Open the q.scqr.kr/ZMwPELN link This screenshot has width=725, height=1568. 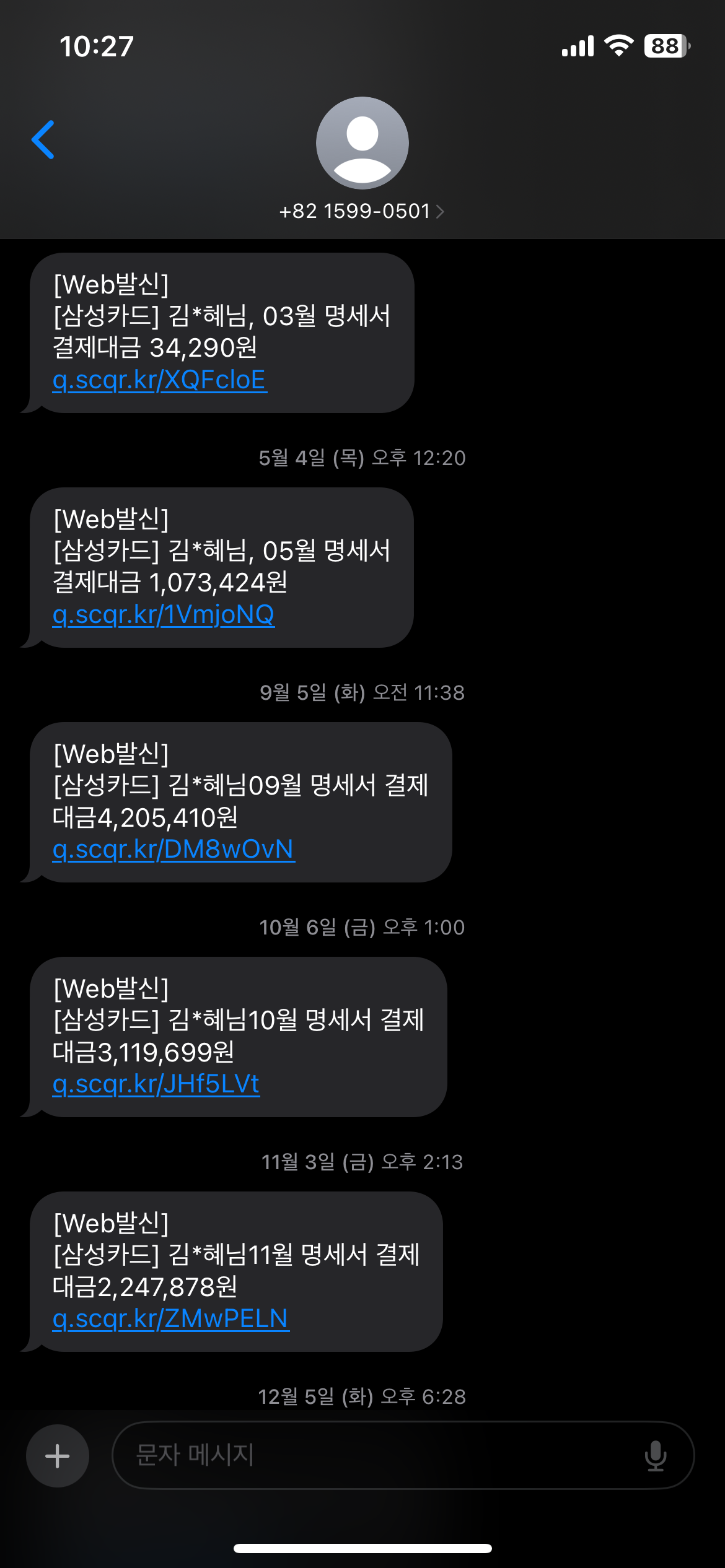171,1318
